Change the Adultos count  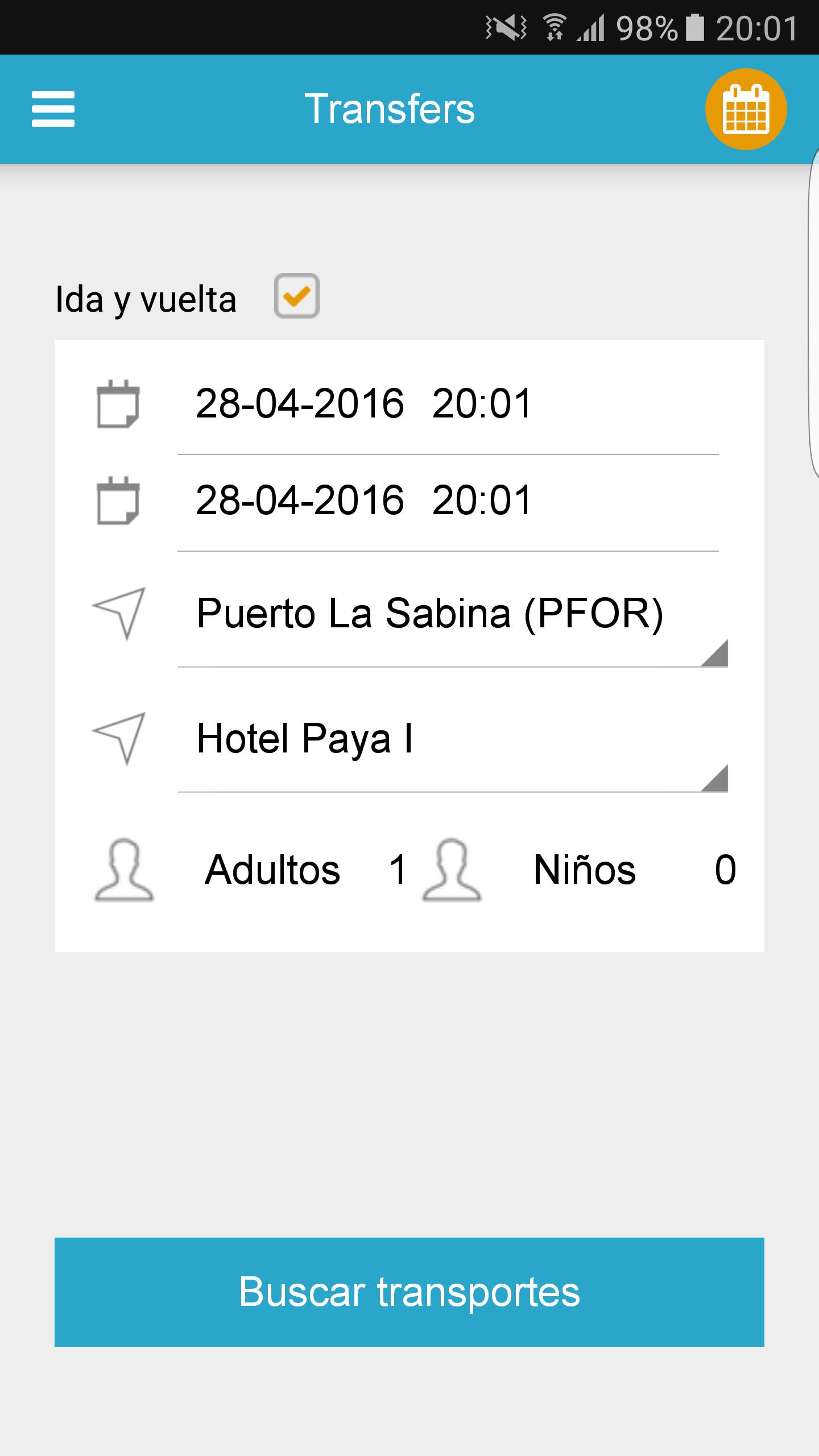tap(398, 870)
